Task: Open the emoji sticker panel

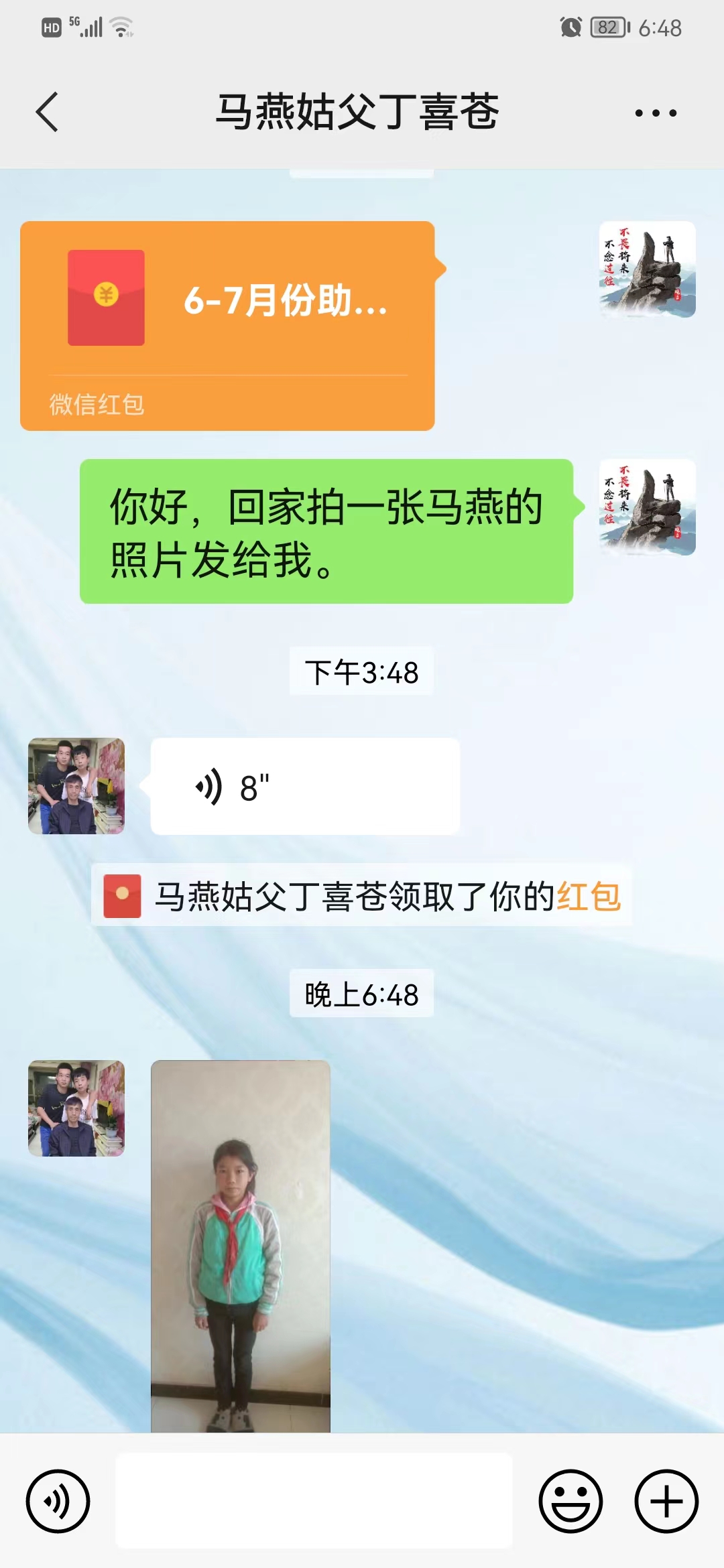Action: click(x=570, y=1501)
